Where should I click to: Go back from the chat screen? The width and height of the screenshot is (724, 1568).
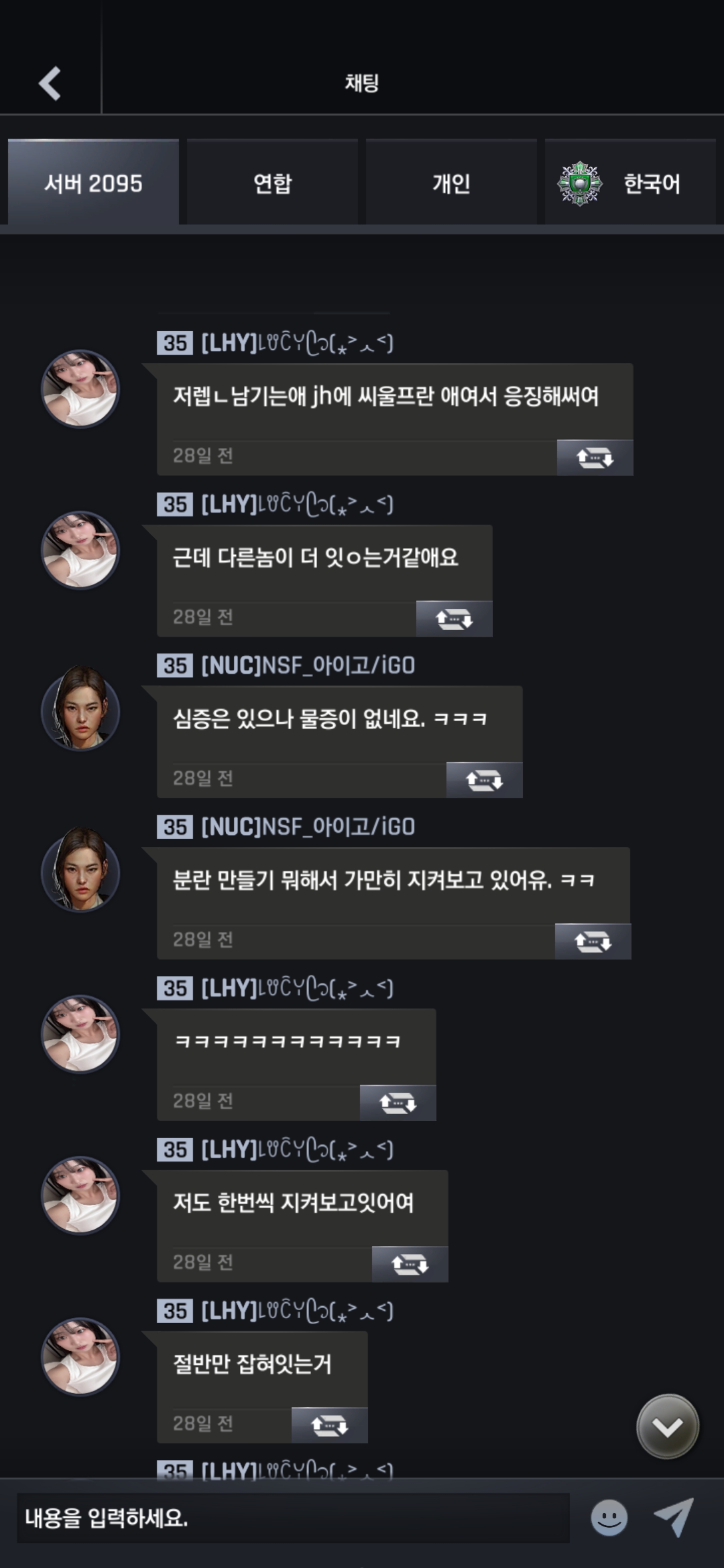[x=50, y=83]
